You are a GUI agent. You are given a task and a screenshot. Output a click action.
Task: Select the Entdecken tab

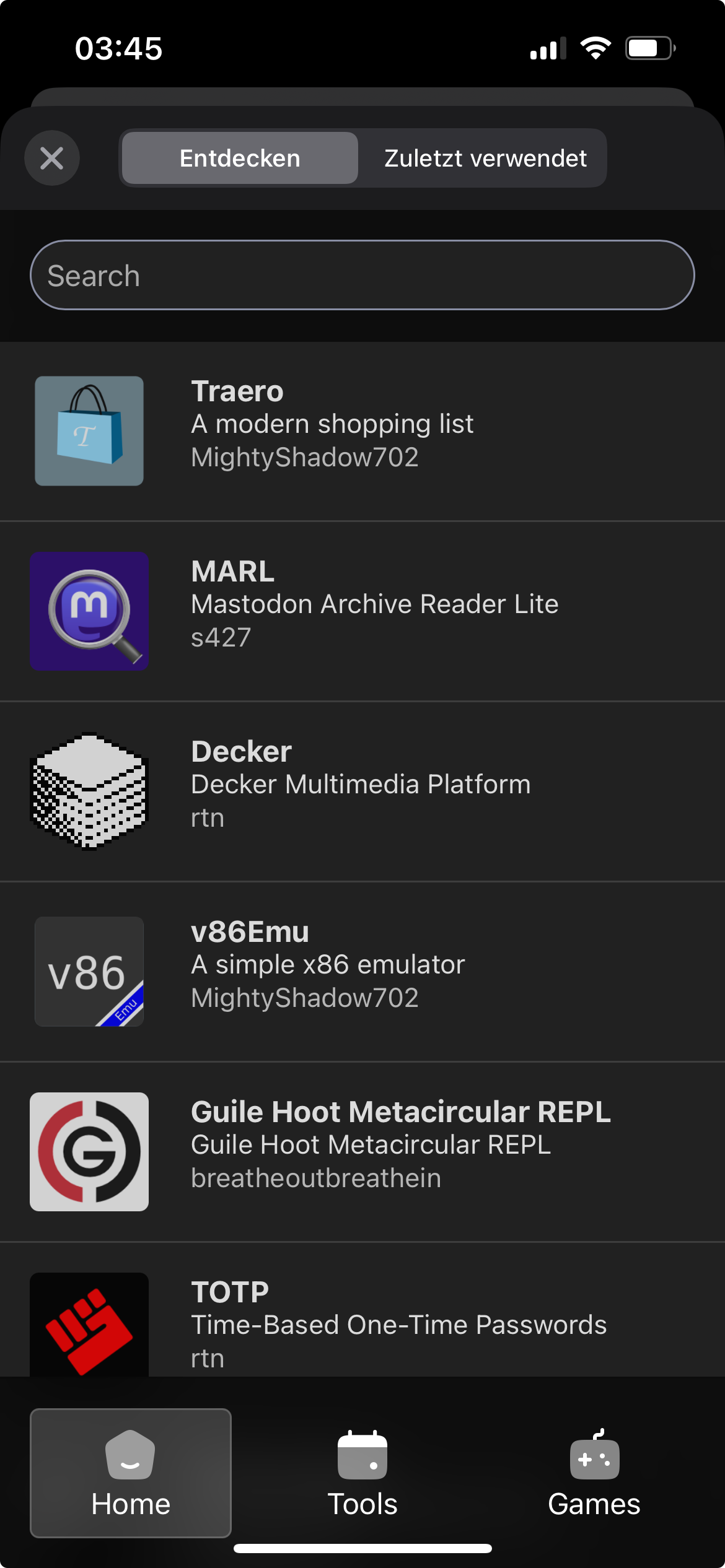(x=240, y=158)
